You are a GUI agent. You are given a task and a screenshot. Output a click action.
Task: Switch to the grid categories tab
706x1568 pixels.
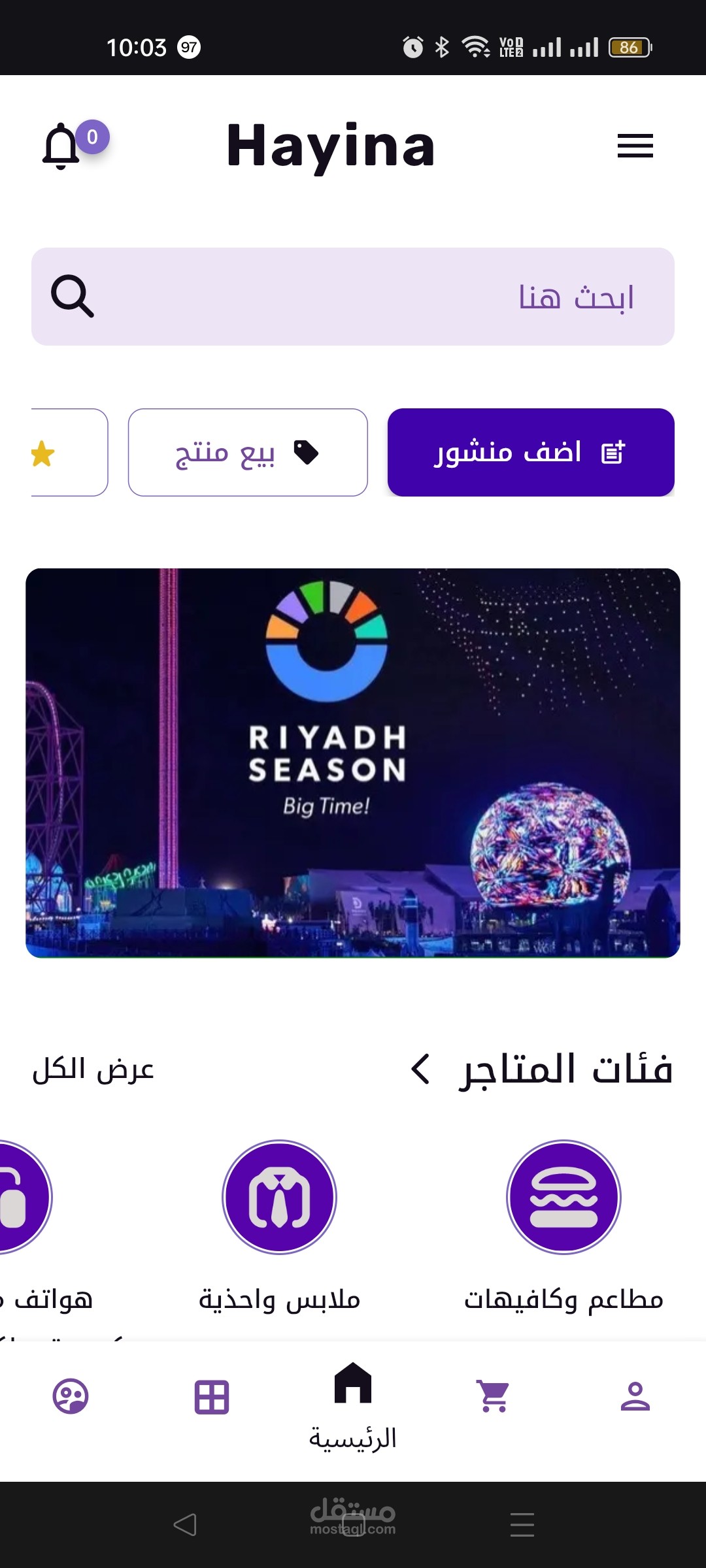click(x=212, y=1397)
